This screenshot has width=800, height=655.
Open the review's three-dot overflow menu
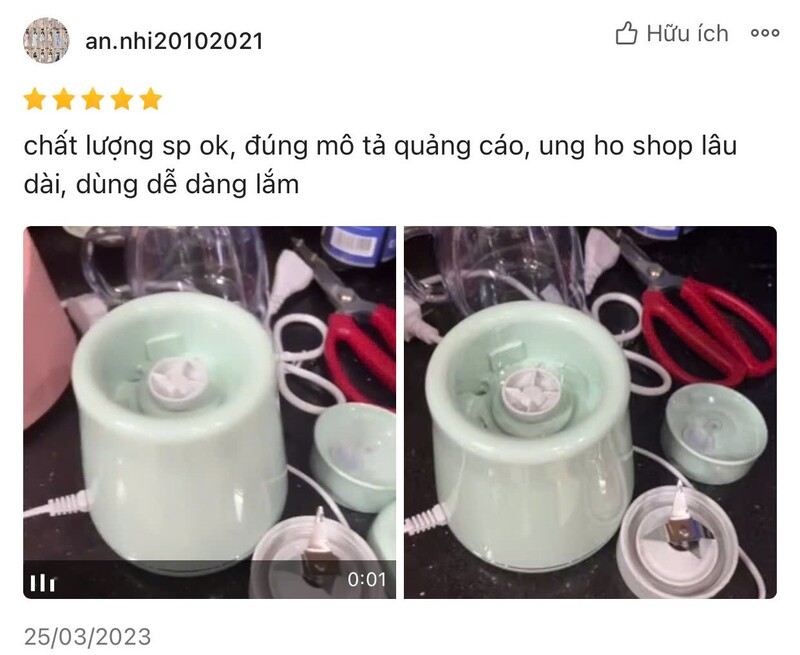[x=765, y=34]
